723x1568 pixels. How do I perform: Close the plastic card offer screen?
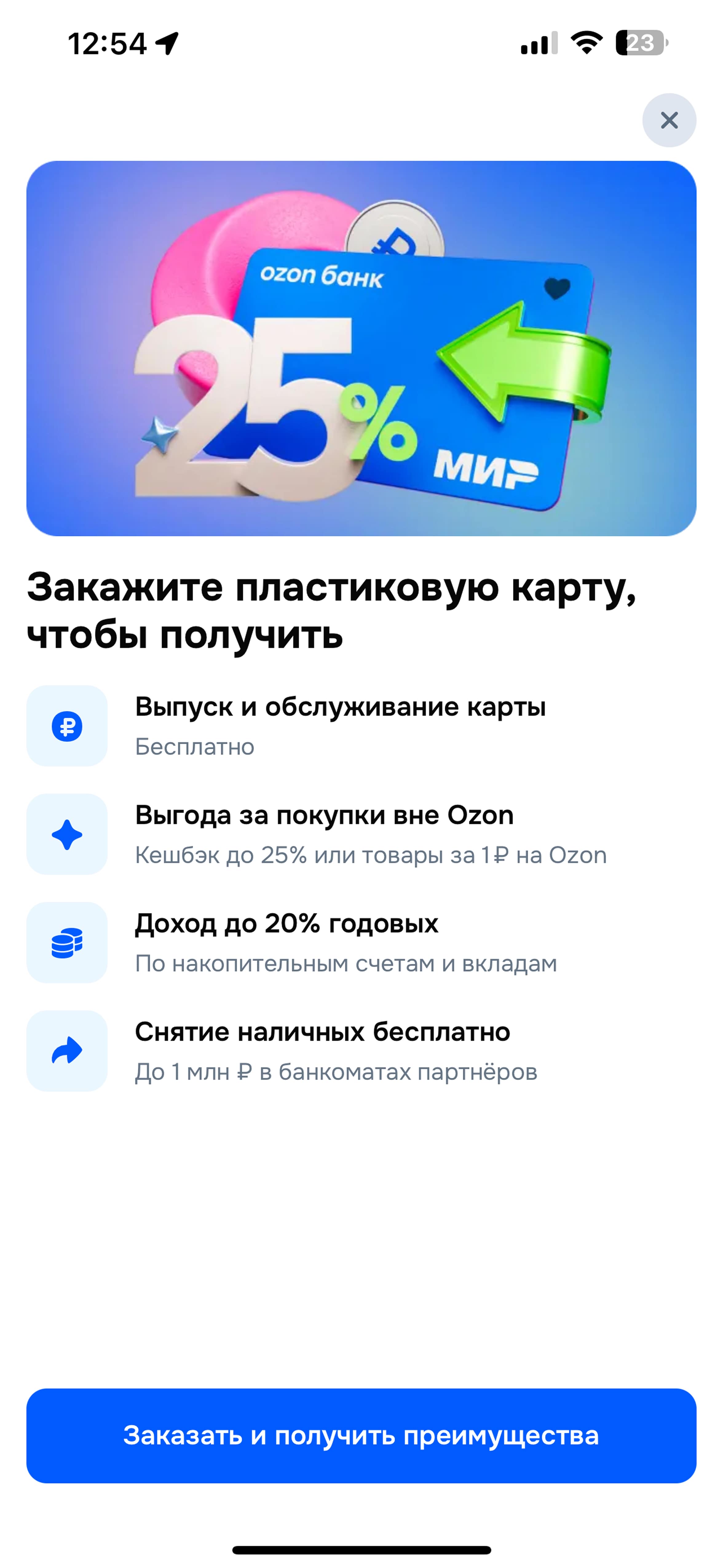click(669, 120)
